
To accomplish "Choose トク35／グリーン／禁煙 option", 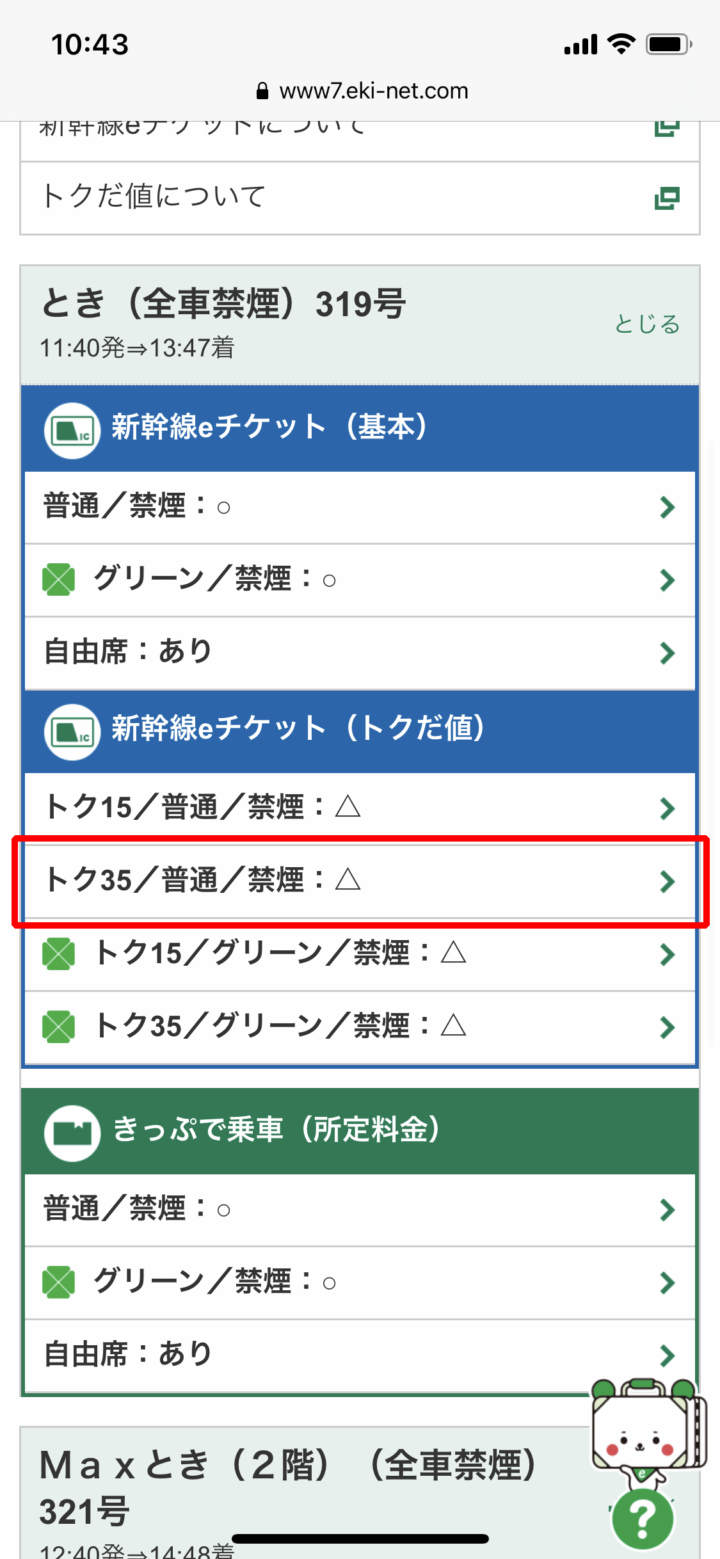I will tap(360, 1027).
